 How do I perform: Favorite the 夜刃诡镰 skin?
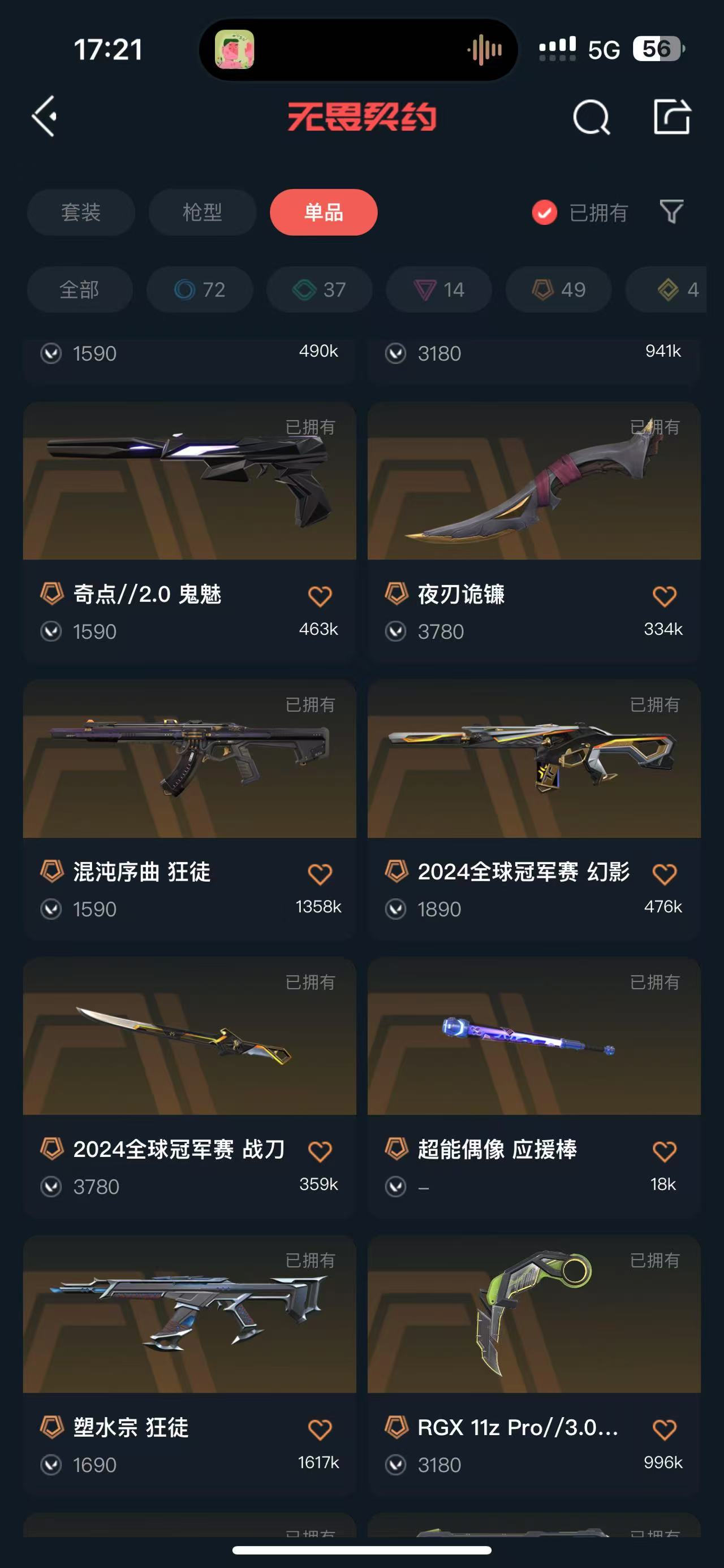(x=663, y=596)
